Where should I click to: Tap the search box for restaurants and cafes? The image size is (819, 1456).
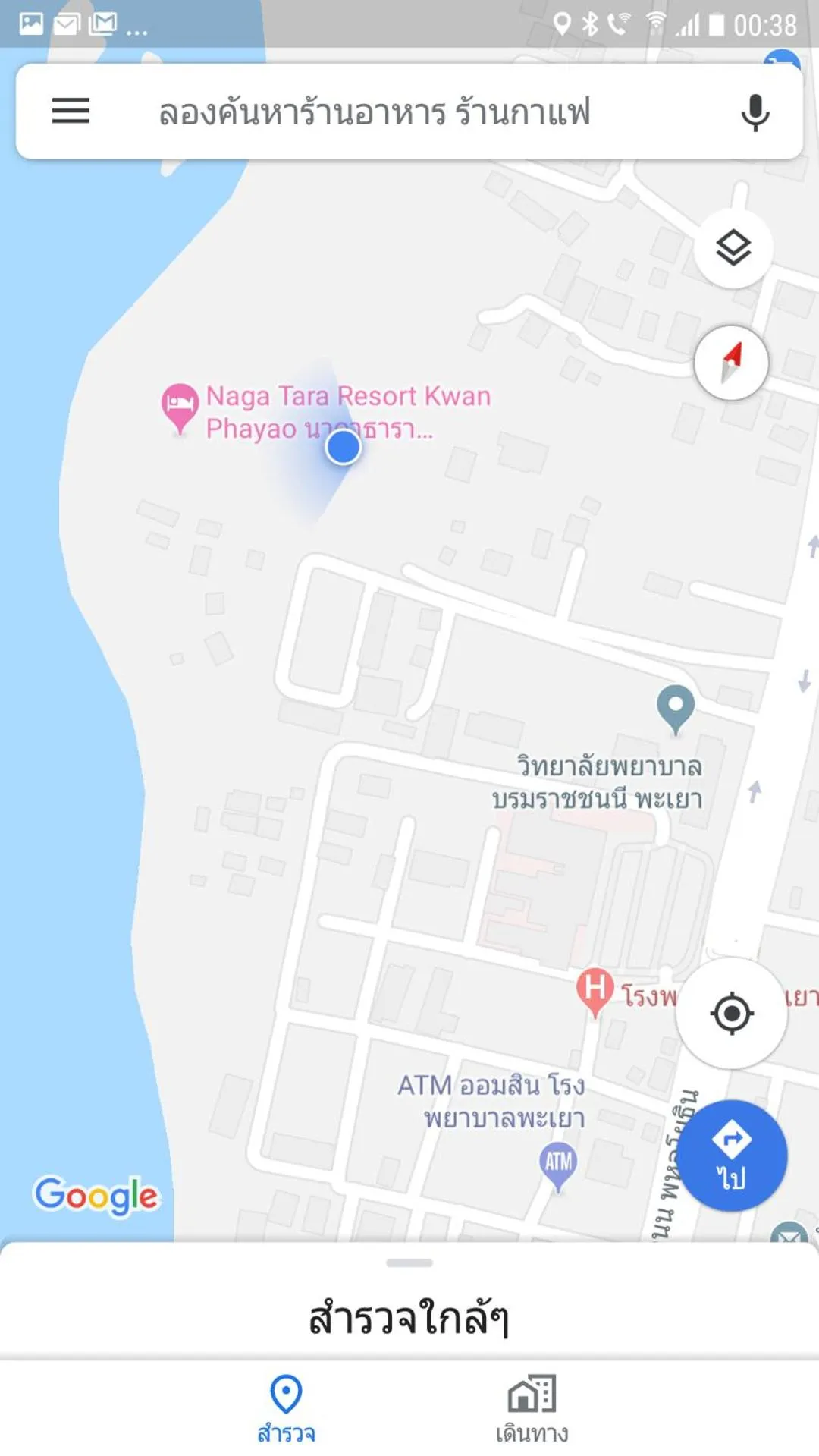(374, 112)
